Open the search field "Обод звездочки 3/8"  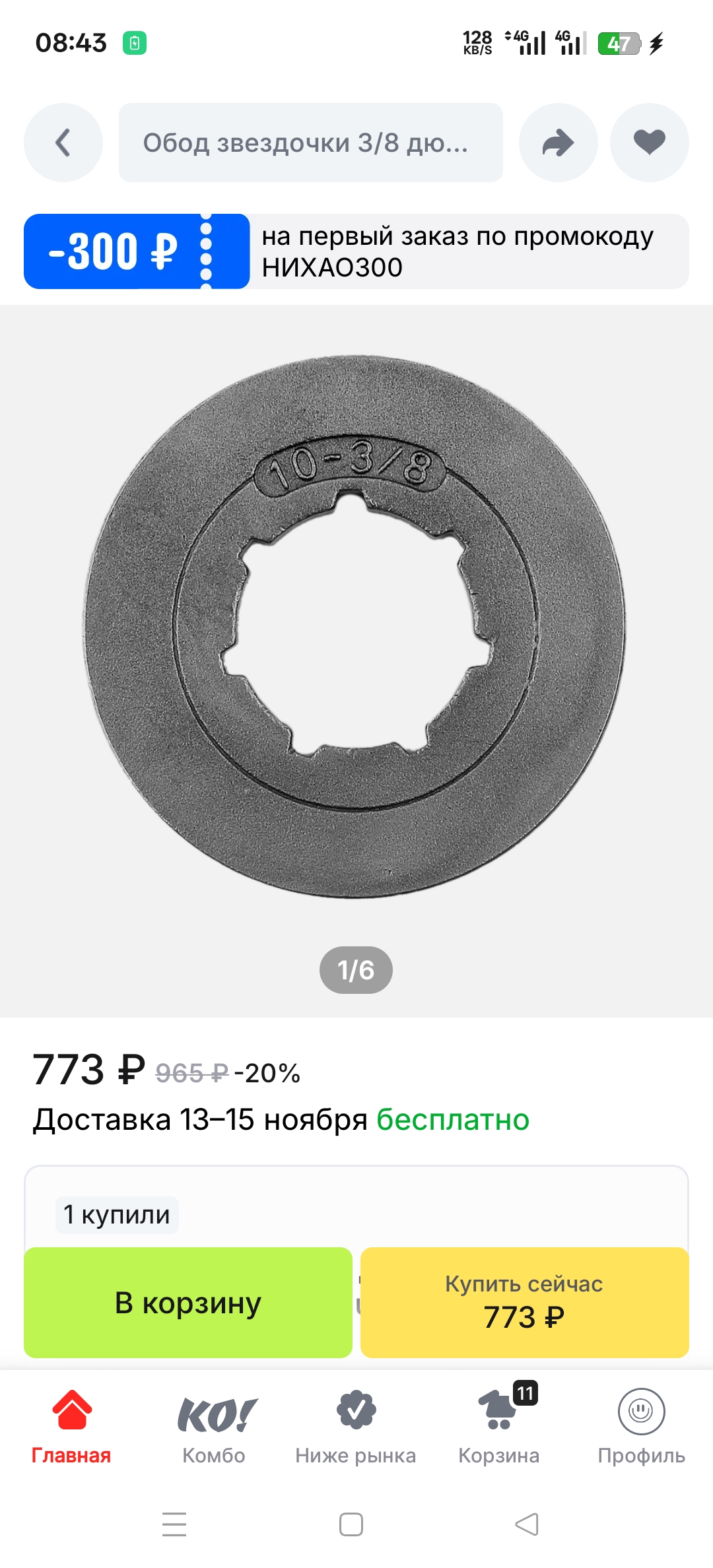coord(310,143)
